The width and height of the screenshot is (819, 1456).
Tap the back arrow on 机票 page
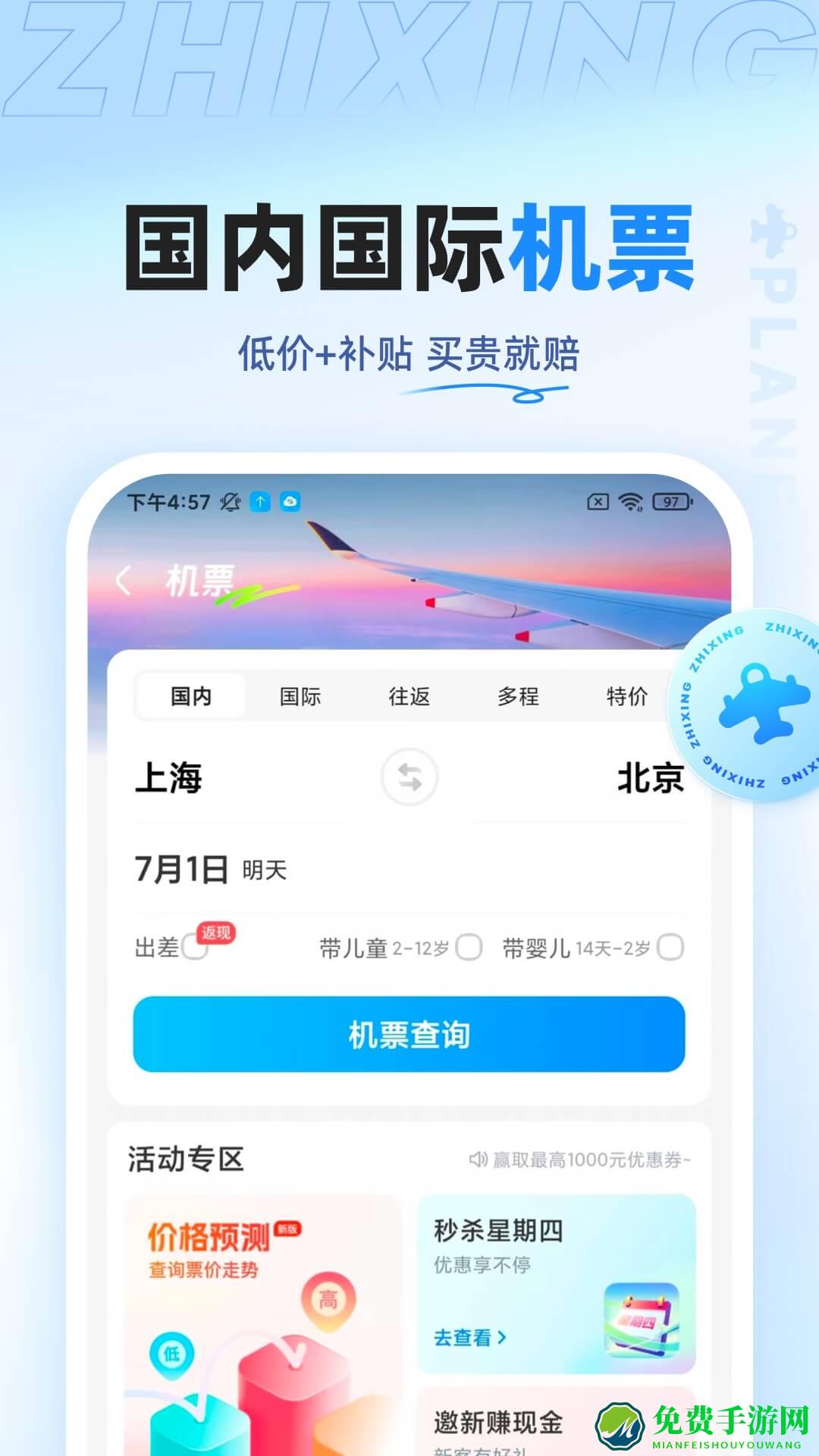(126, 582)
